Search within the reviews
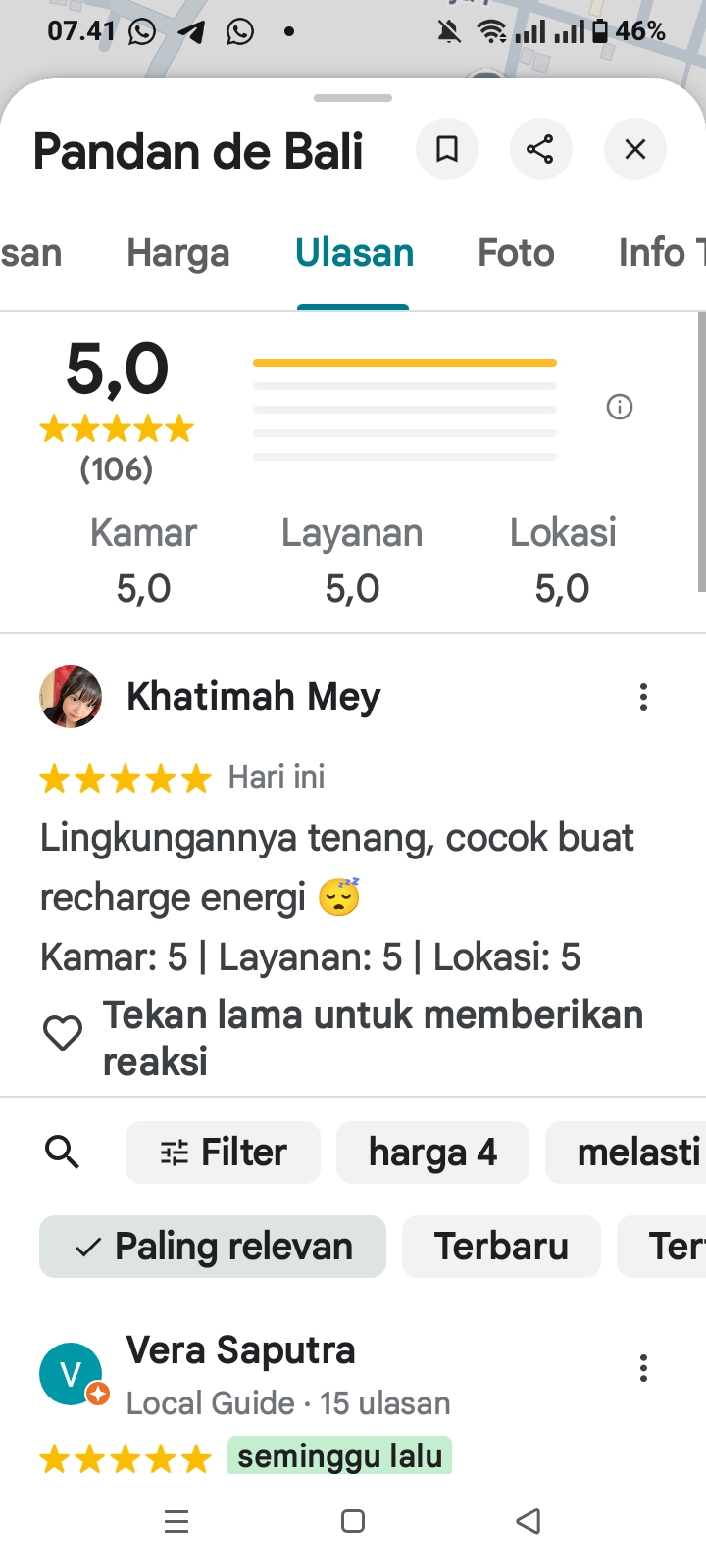The image size is (706, 1568). 63,1152
